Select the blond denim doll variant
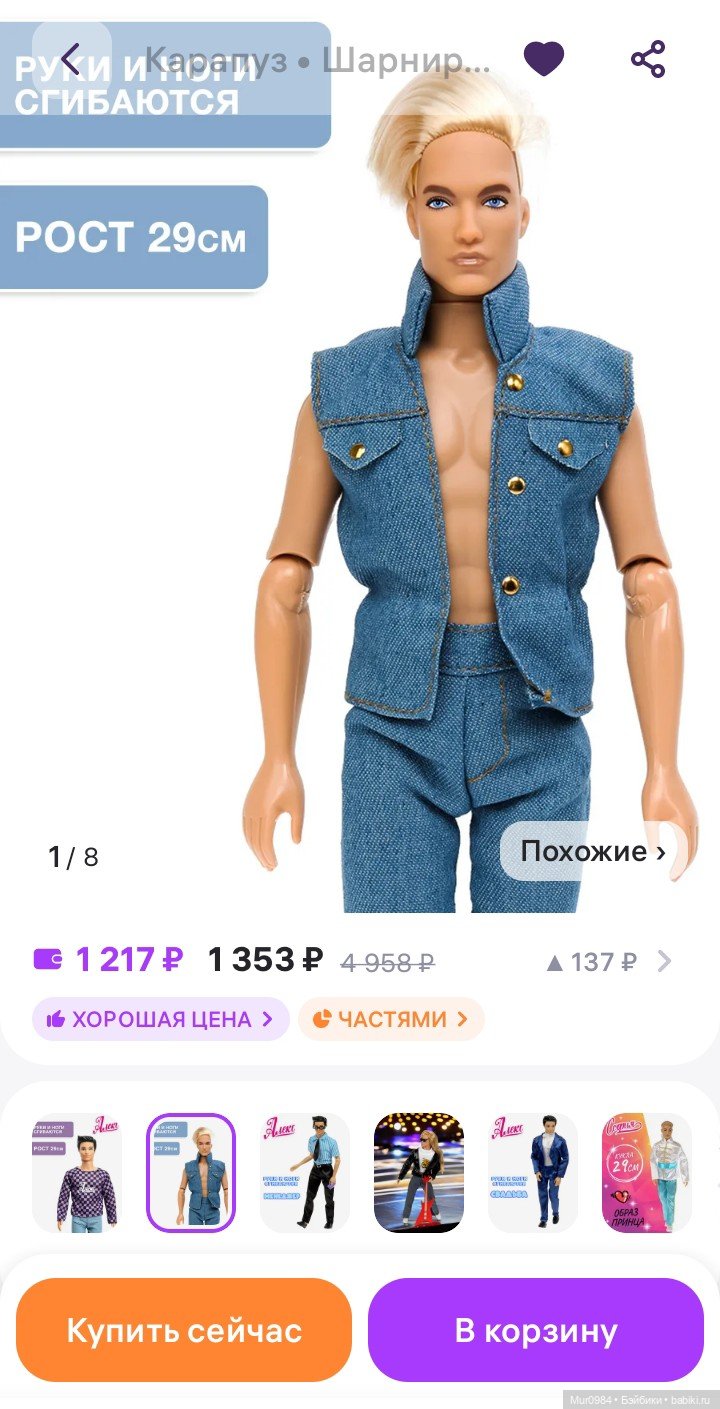 tap(191, 1173)
